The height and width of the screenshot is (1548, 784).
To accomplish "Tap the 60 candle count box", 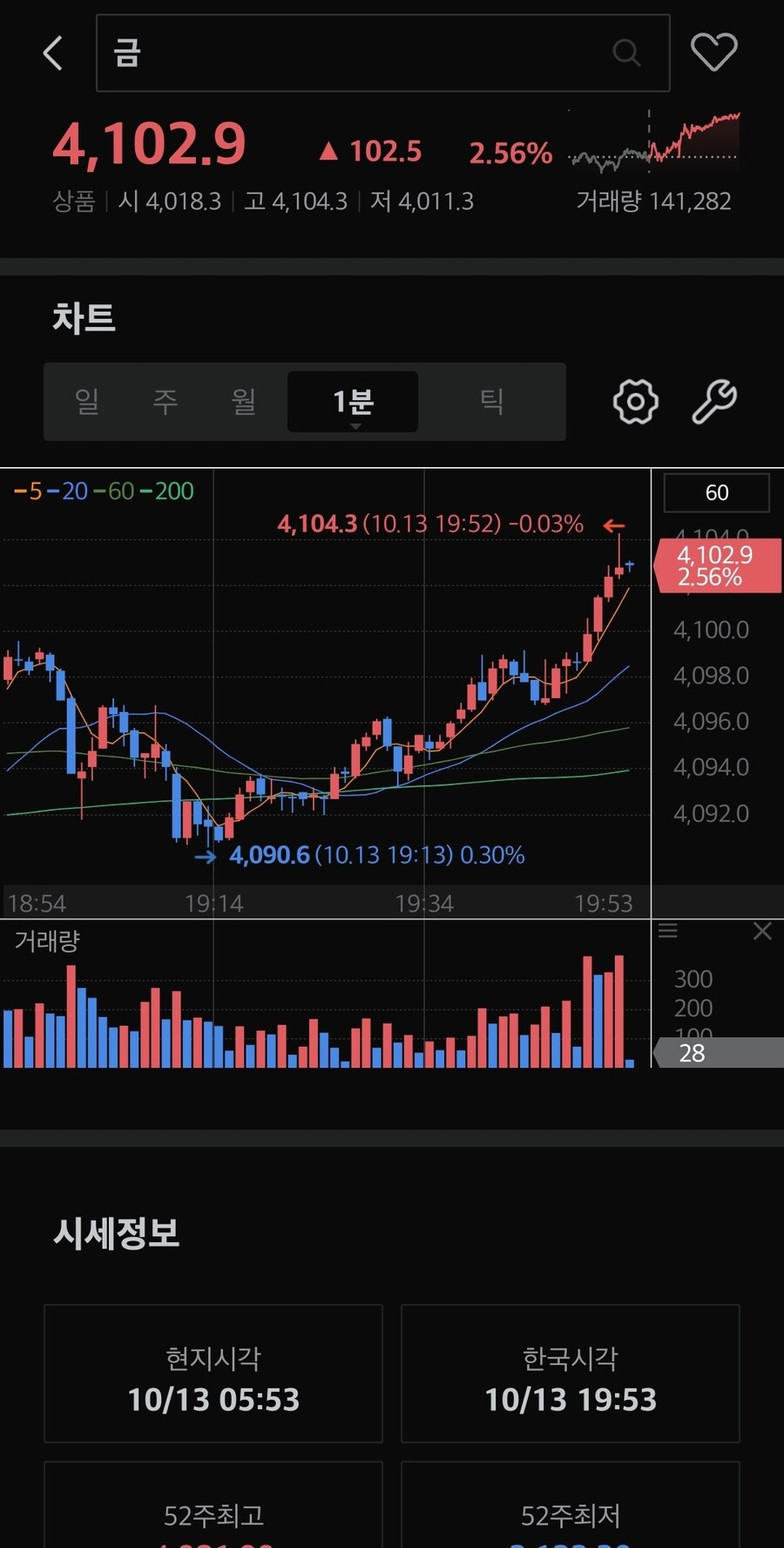I will pyautogui.click(x=716, y=492).
